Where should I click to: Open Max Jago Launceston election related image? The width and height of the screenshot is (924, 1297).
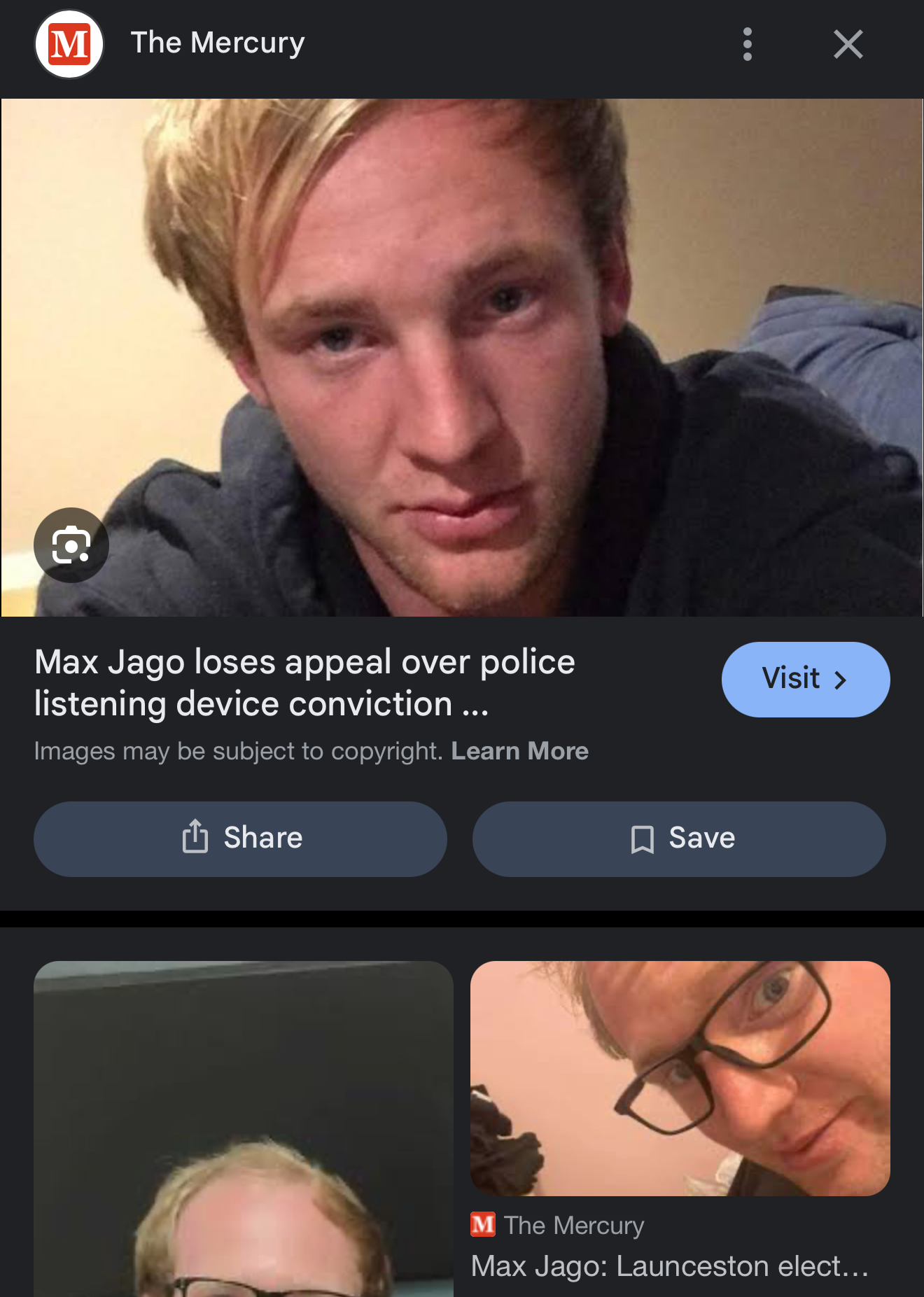(x=679, y=1078)
